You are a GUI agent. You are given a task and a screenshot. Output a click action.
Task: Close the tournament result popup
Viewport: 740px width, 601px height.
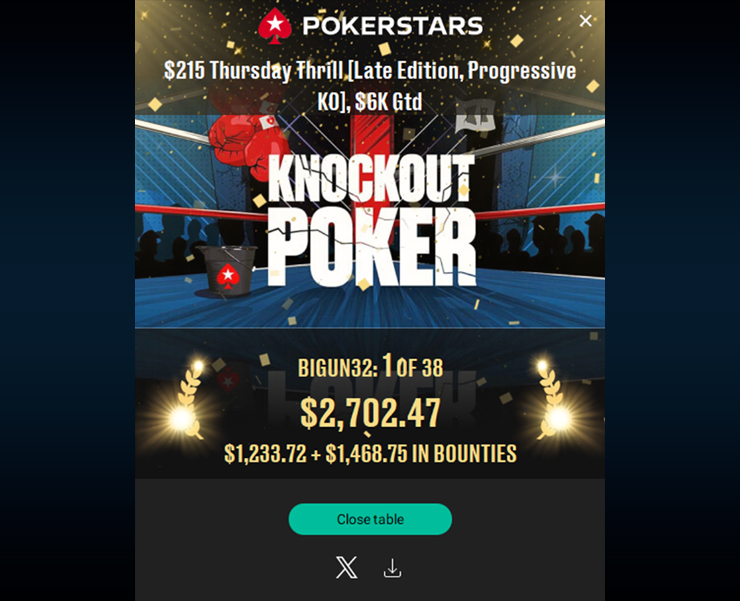coord(585,21)
